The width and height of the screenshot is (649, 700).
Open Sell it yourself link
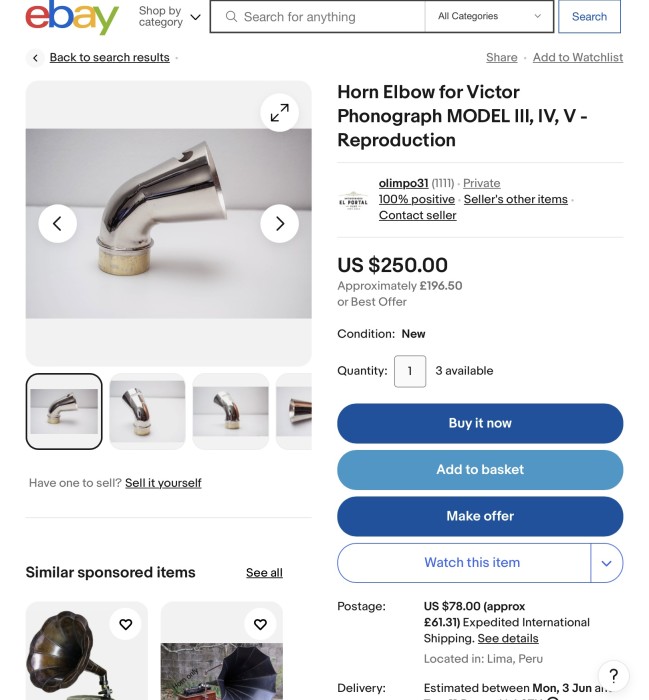(x=163, y=483)
